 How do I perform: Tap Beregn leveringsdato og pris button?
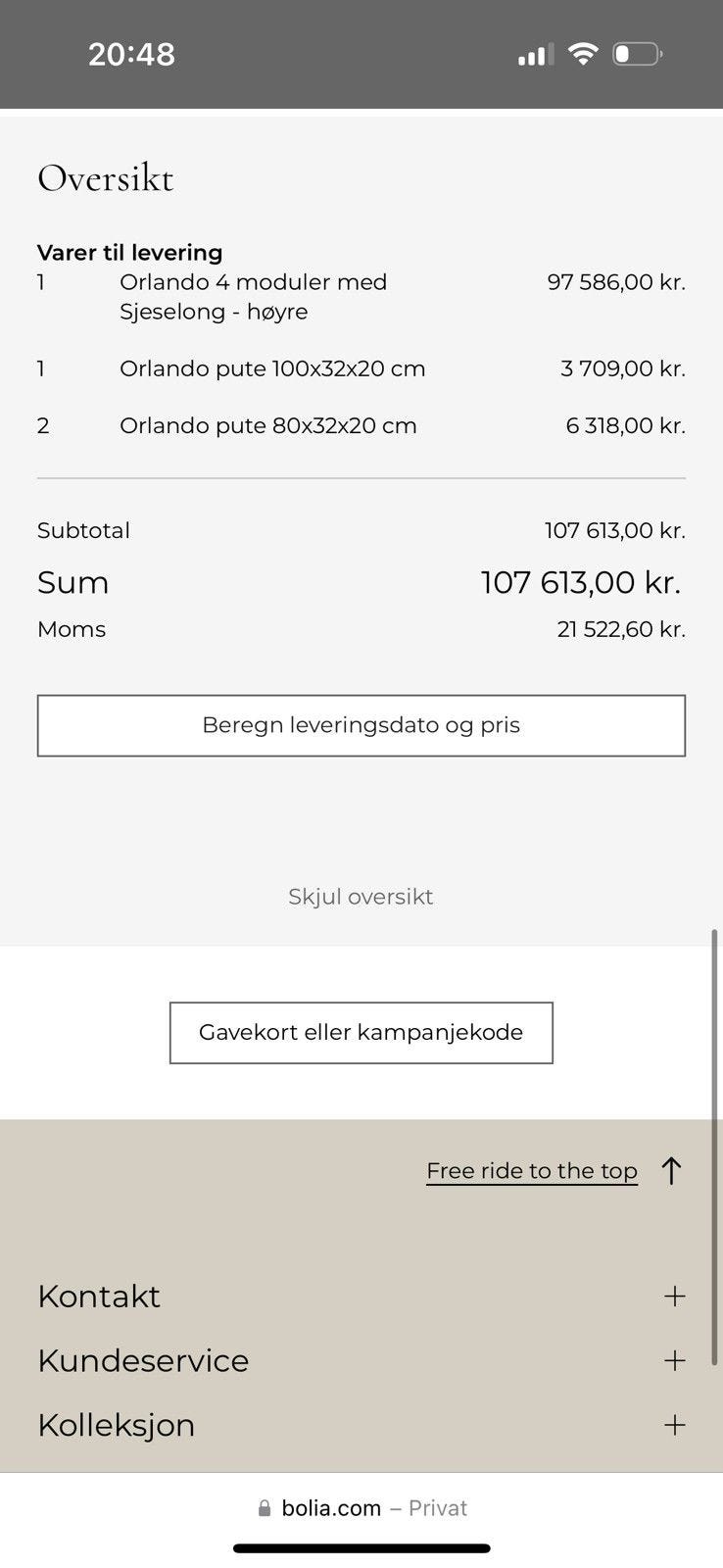click(x=361, y=725)
